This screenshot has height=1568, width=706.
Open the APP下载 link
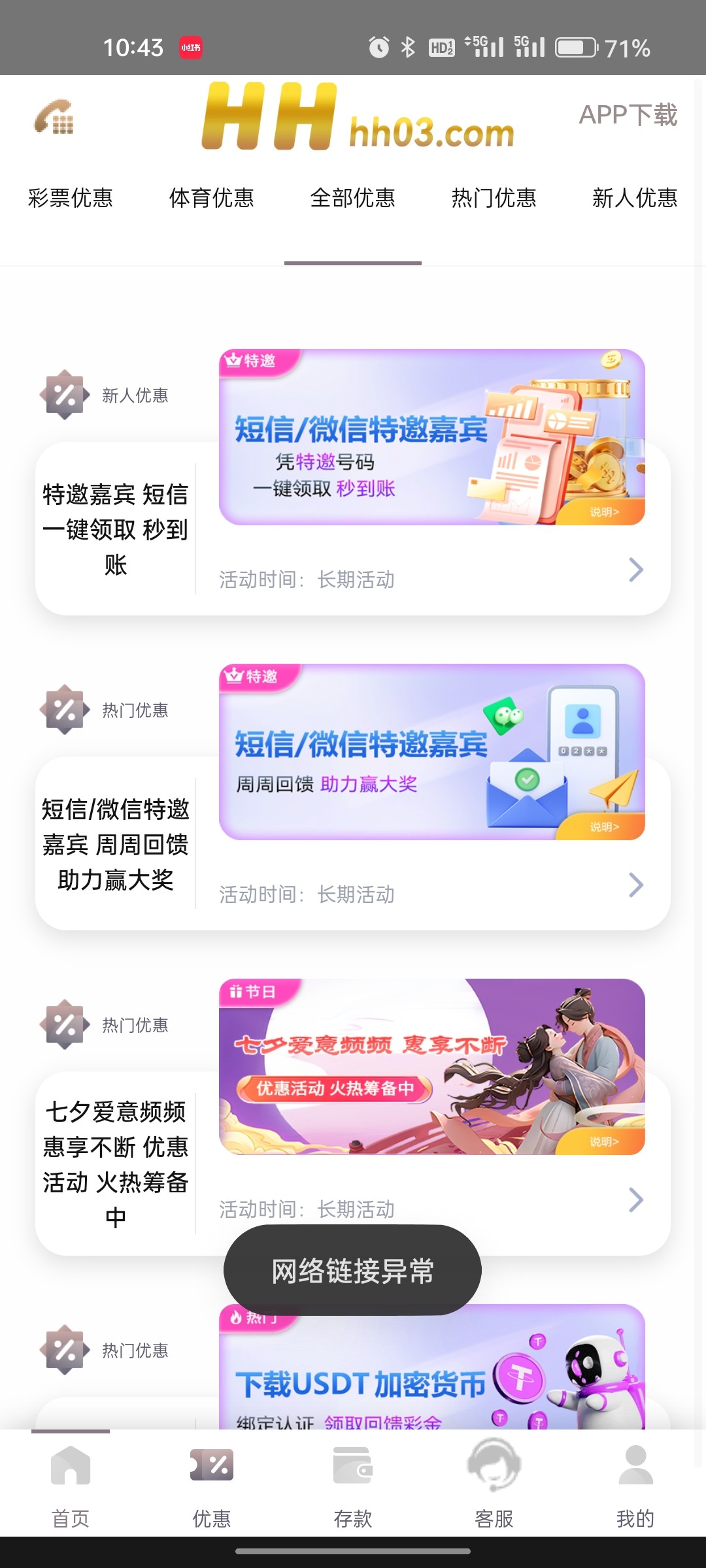pyautogui.click(x=628, y=115)
